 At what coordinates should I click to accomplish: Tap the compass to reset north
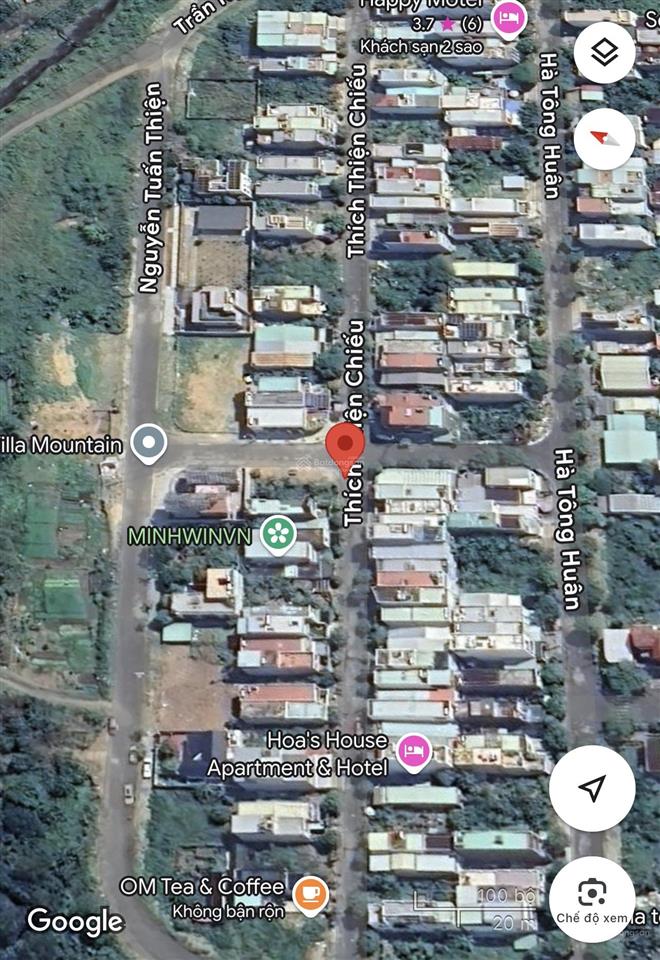coord(604,139)
